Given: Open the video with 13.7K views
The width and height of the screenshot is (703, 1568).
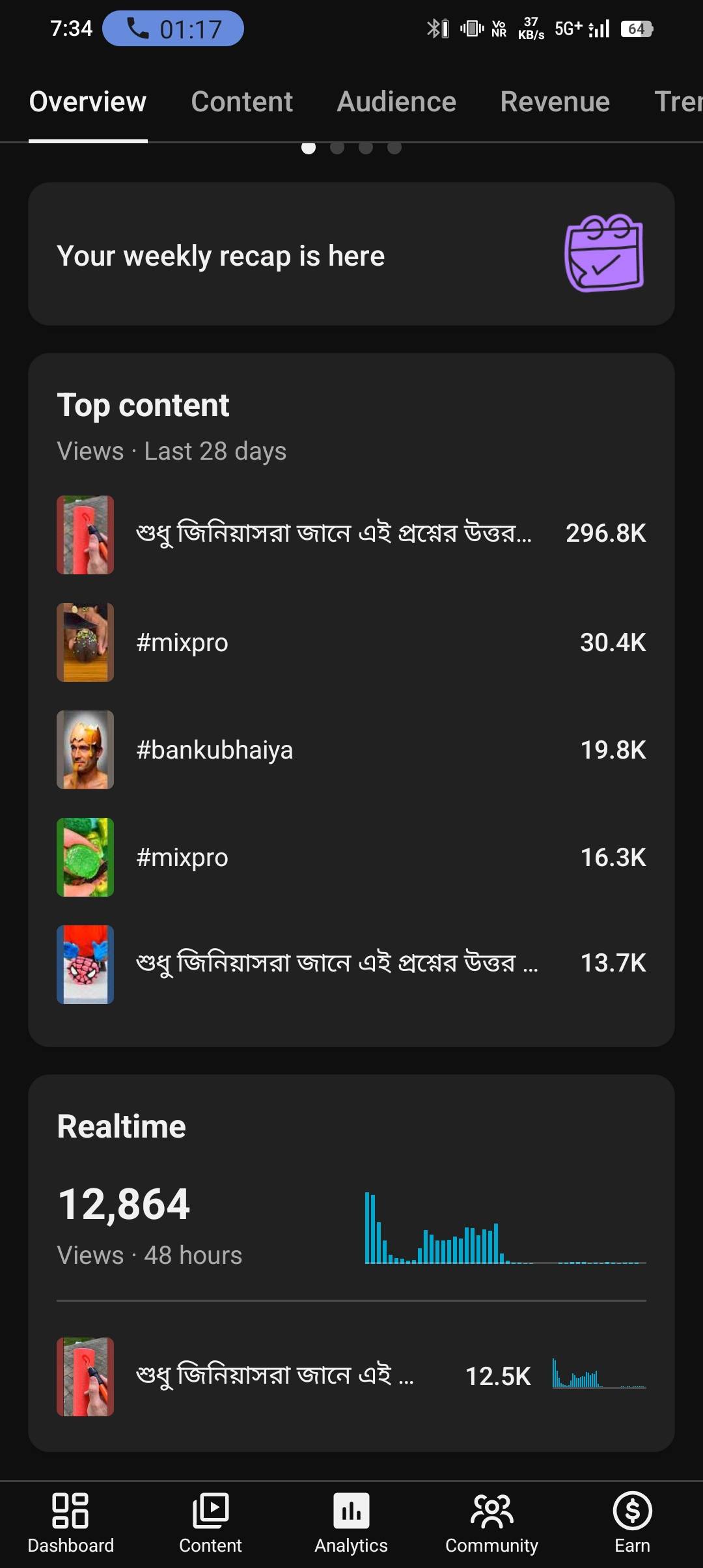Looking at the screenshot, I should click(x=351, y=964).
